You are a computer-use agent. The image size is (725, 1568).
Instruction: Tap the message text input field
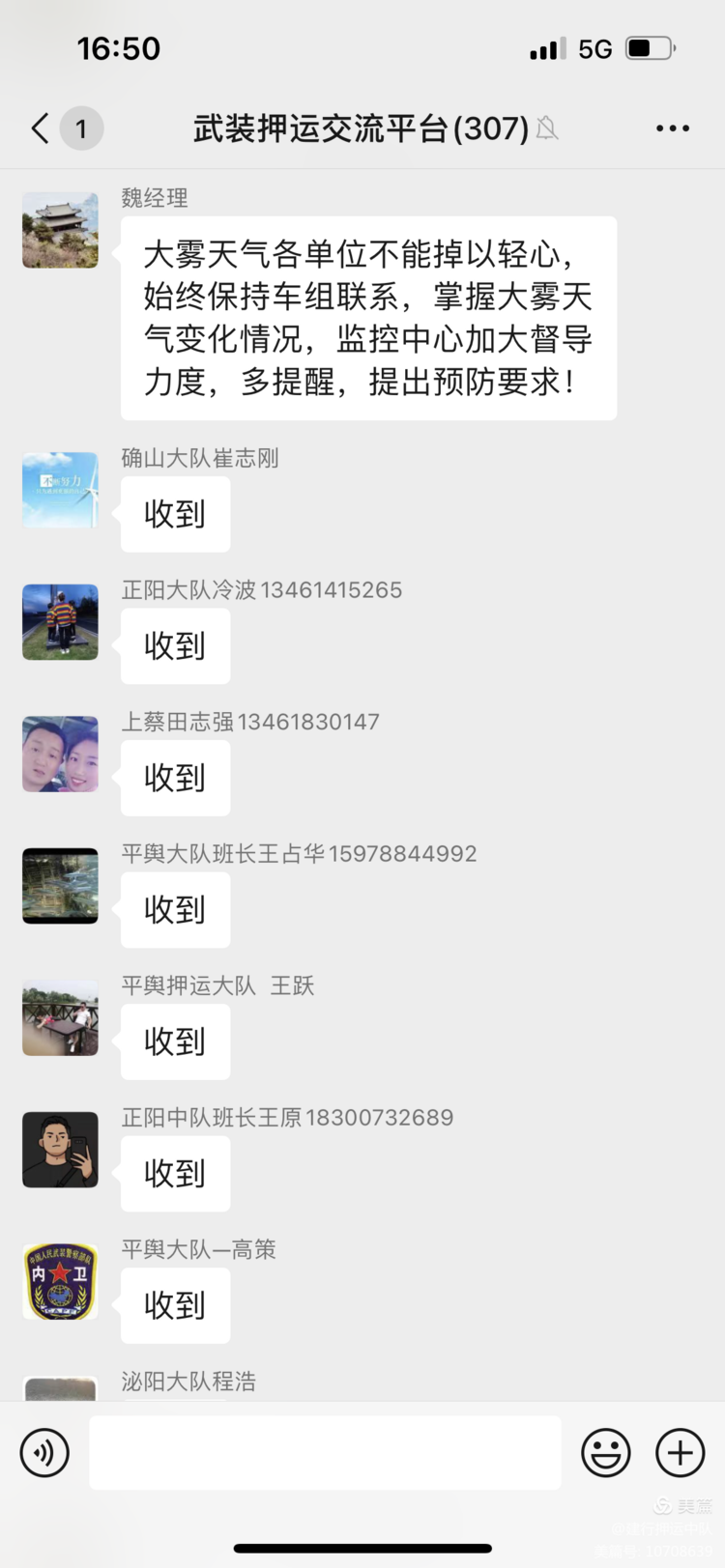[324, 1452]
